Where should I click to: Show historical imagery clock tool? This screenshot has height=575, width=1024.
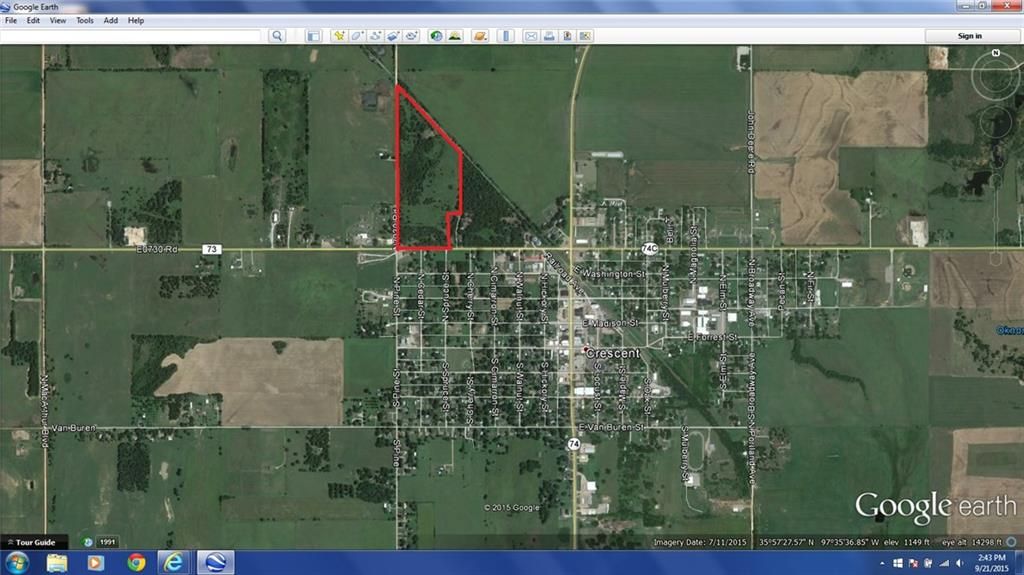(436, 36)
